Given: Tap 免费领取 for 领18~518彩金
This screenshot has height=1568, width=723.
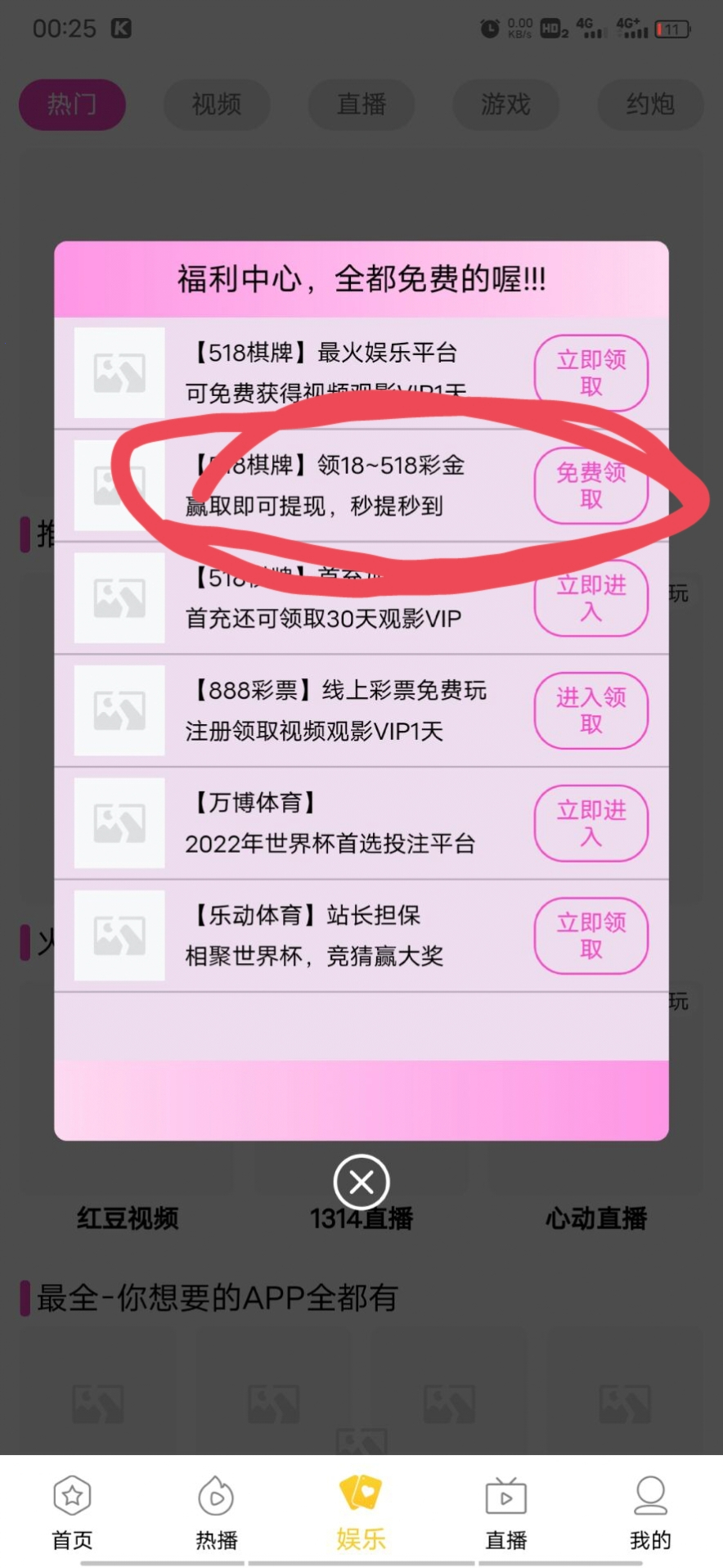Looking at the screenshot, I should tap(591, 485).
